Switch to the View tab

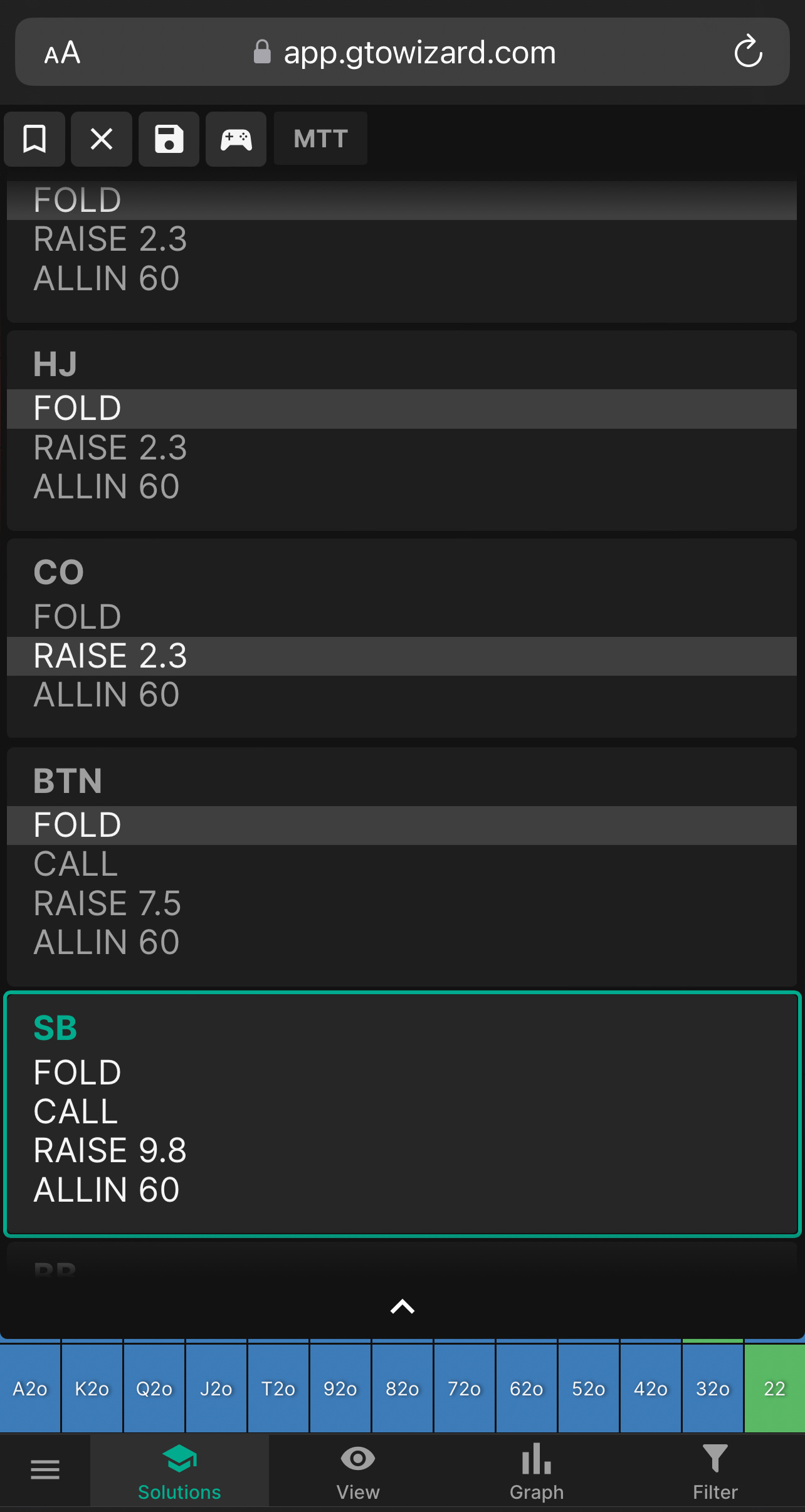click(358, 1472)
